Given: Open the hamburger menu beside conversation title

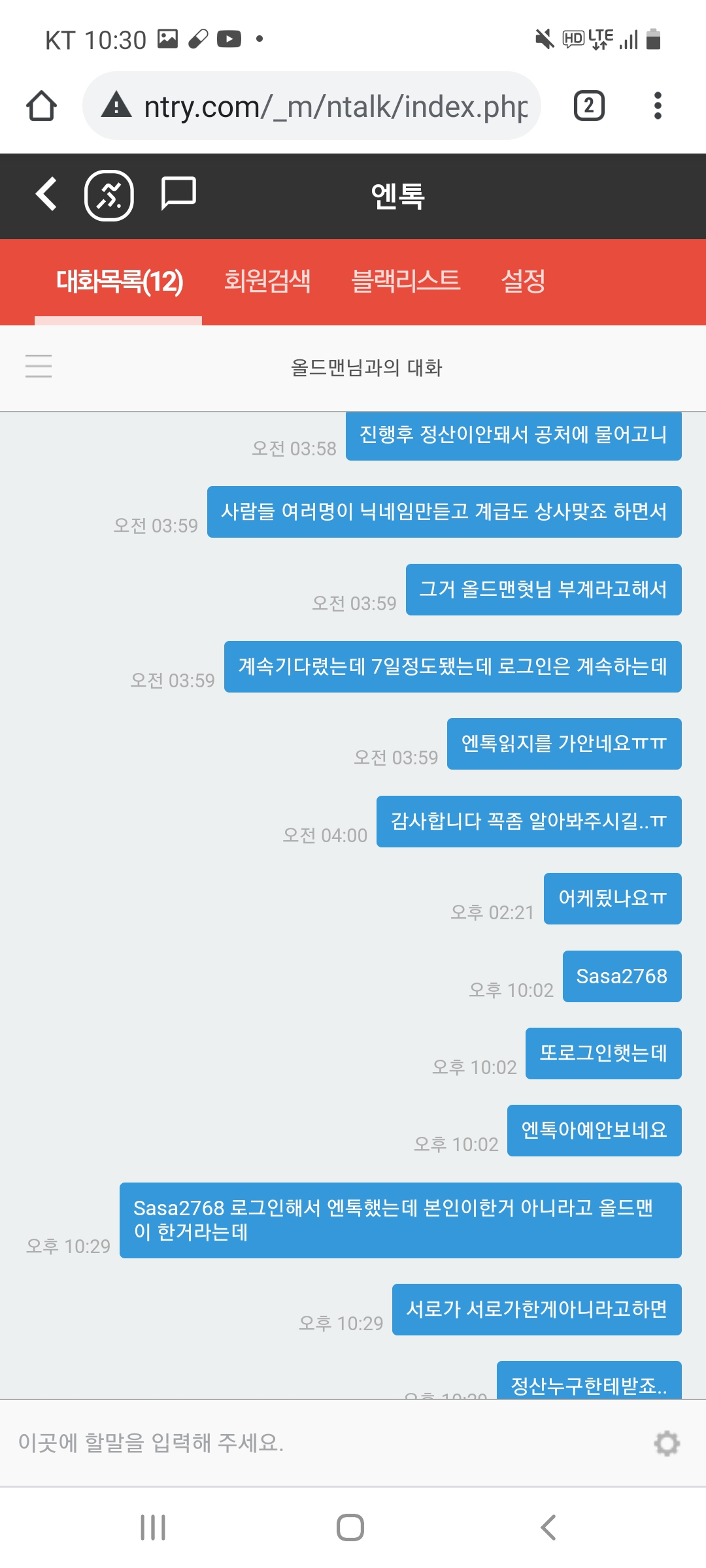Looking at the screenshot, I should [x=39, y=366].
